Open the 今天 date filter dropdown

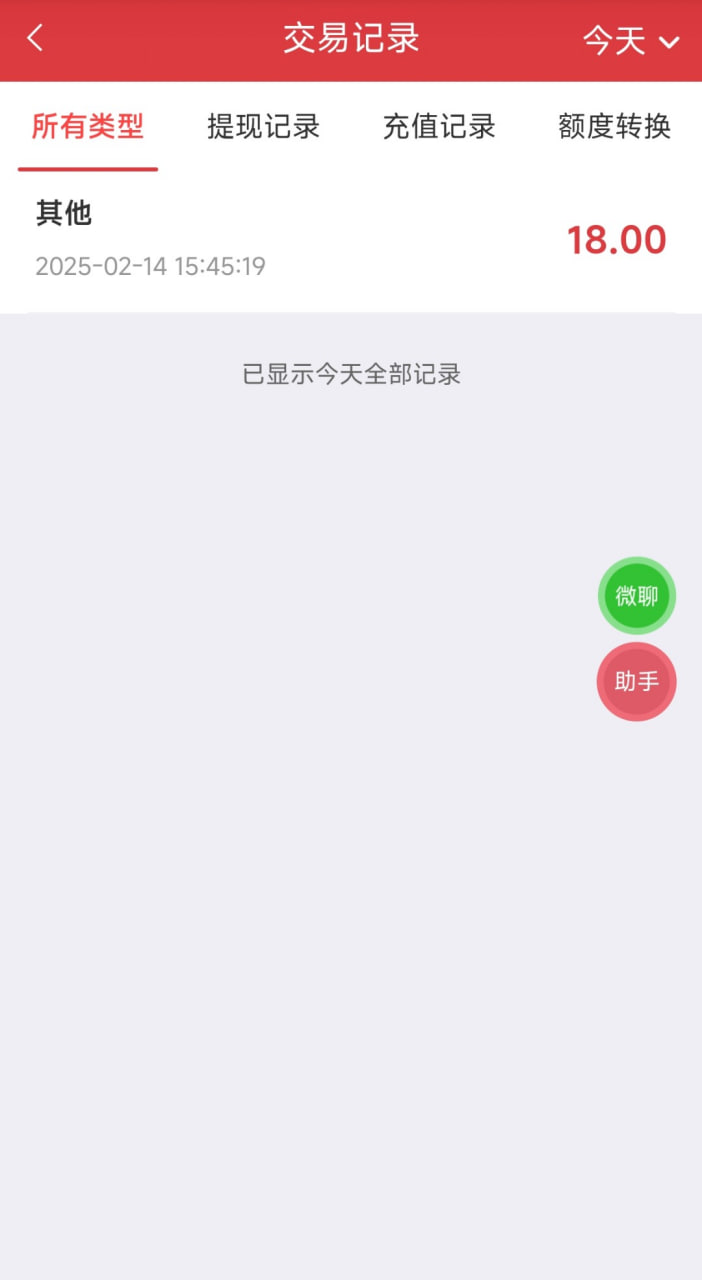coord(631,41)
